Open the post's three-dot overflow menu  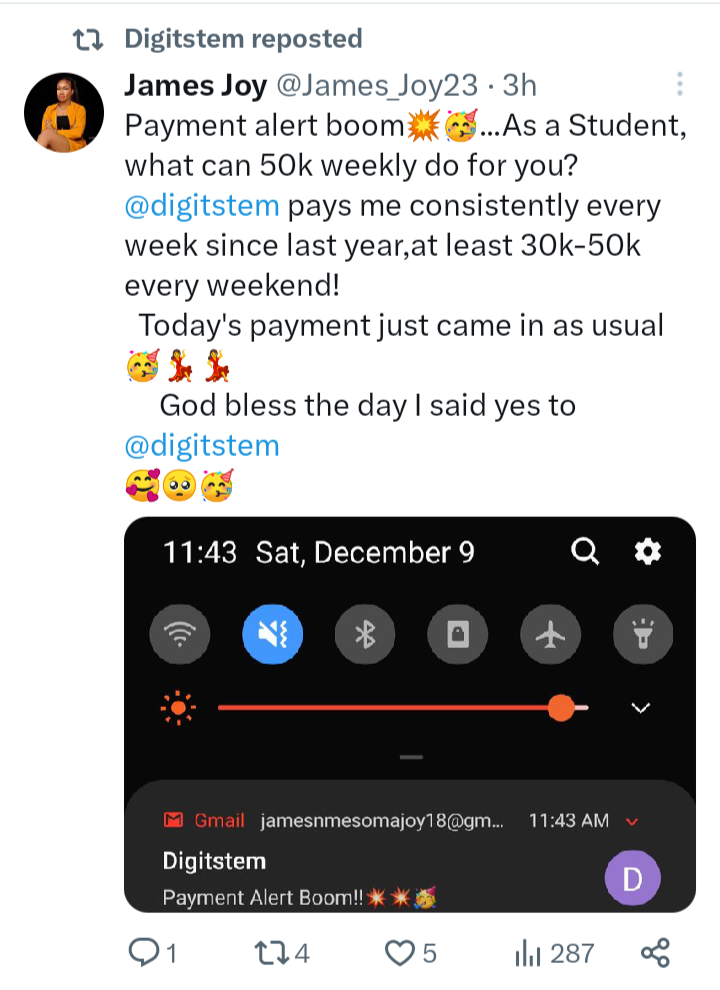680,84
